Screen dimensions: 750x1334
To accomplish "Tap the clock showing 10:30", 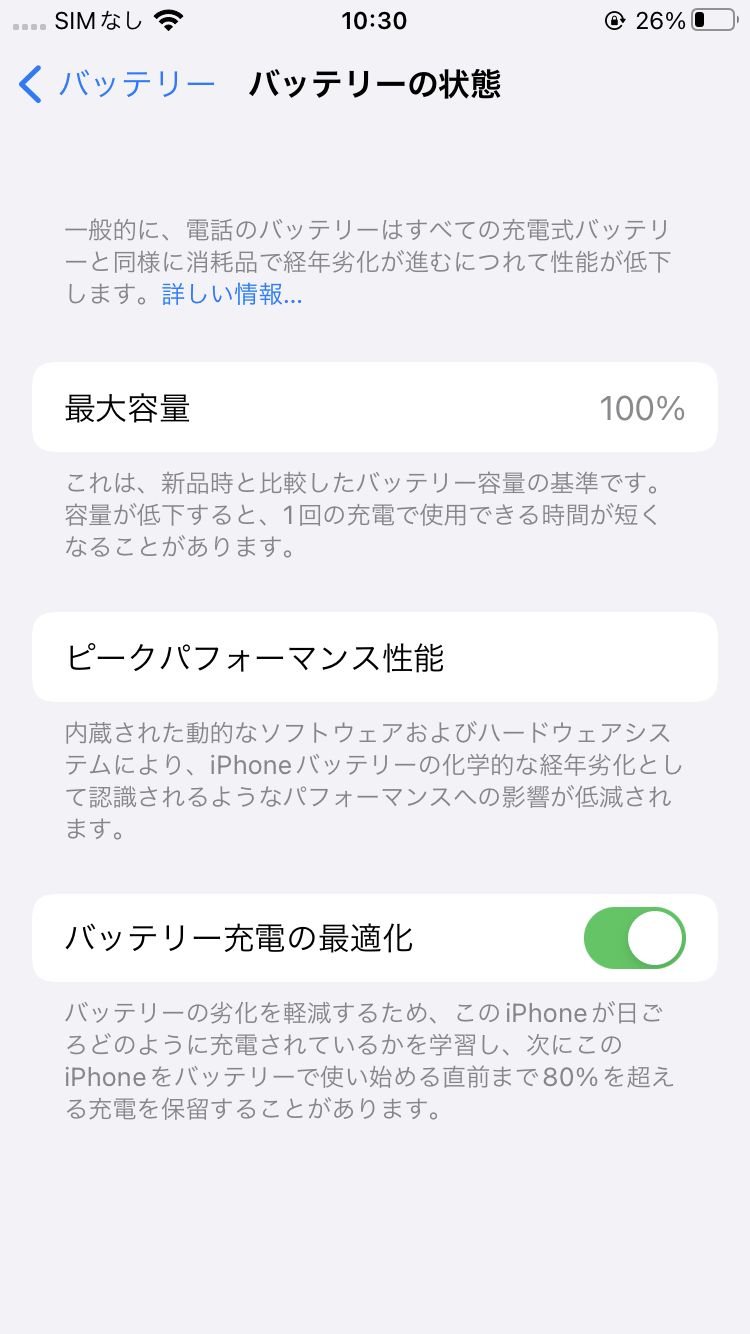I will (x=375, y=21).
